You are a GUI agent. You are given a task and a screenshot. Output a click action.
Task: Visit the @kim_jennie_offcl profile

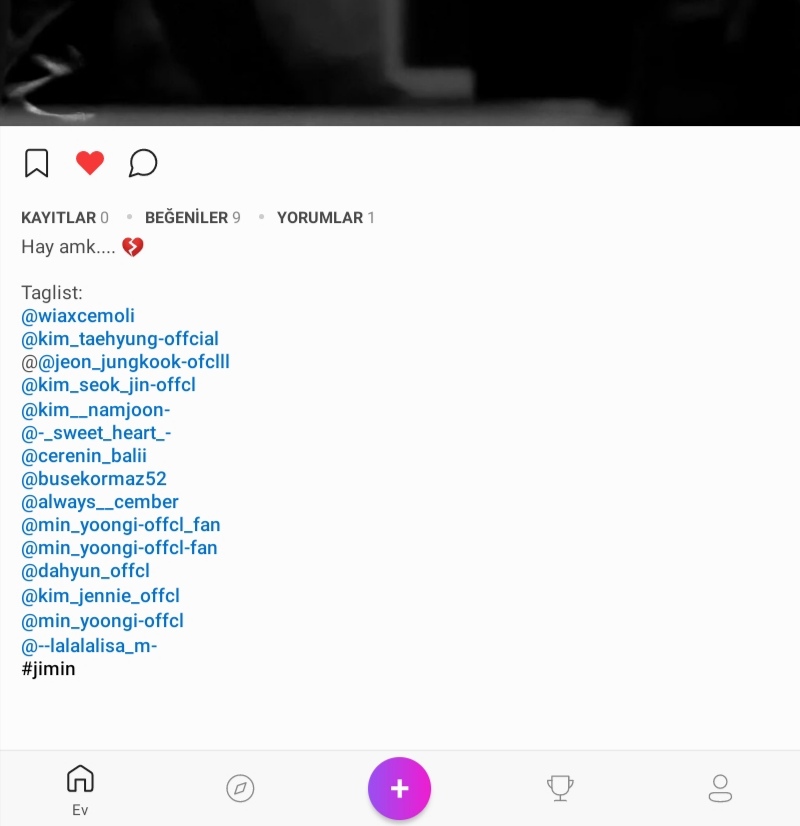[100, 596]
